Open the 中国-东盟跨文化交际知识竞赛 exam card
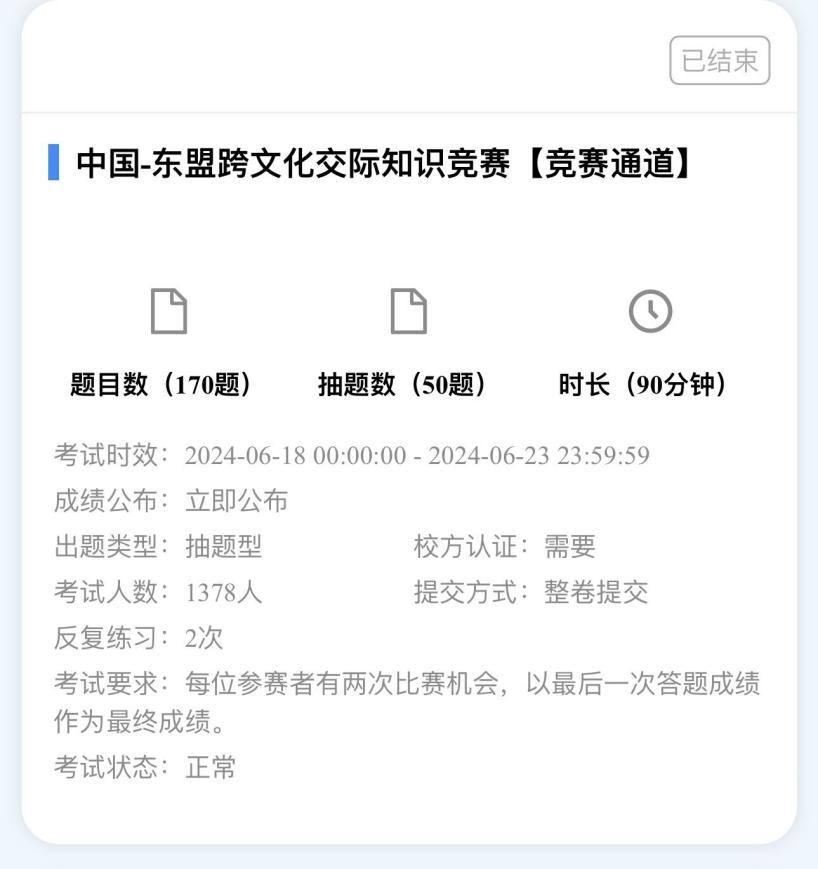The width and height of the screenshot is (818, 869). coord(385,163)
